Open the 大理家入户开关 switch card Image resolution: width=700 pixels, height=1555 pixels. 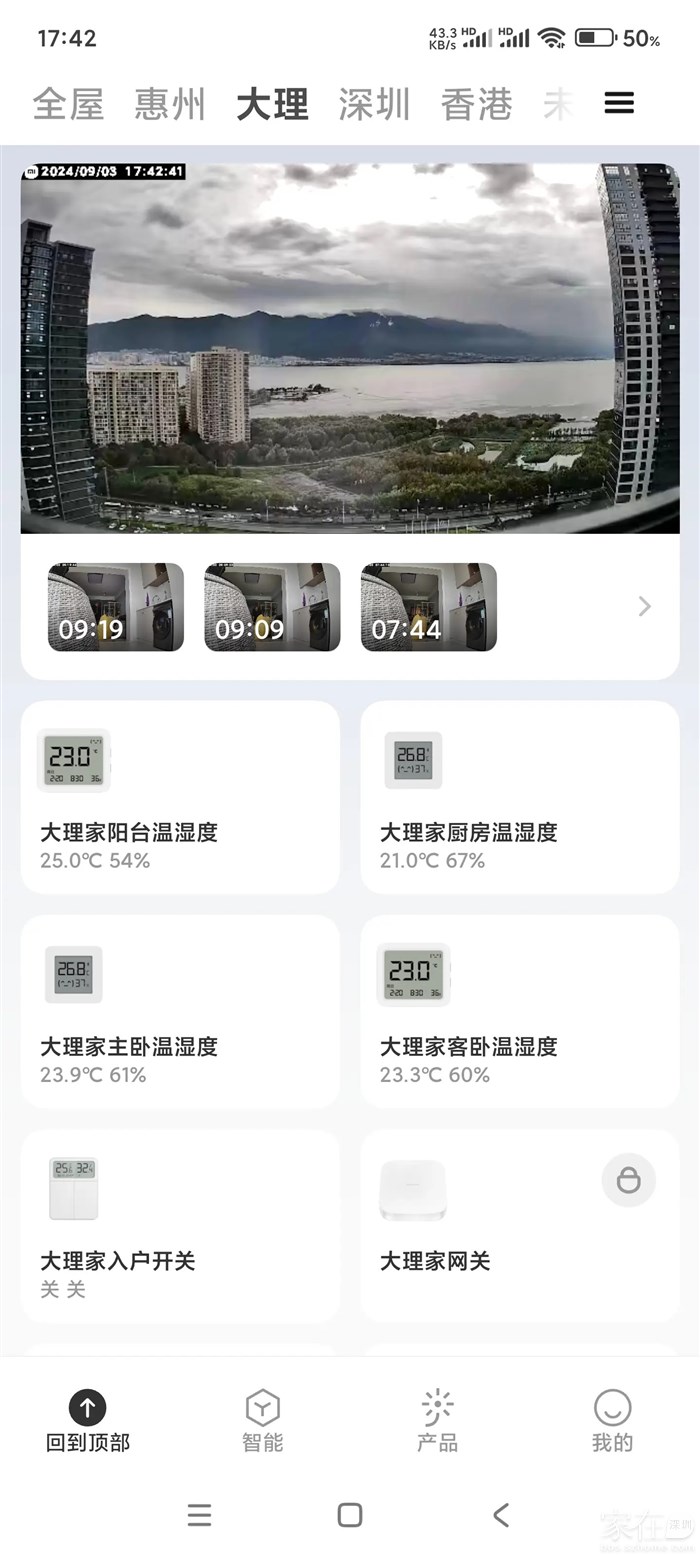180,1225
